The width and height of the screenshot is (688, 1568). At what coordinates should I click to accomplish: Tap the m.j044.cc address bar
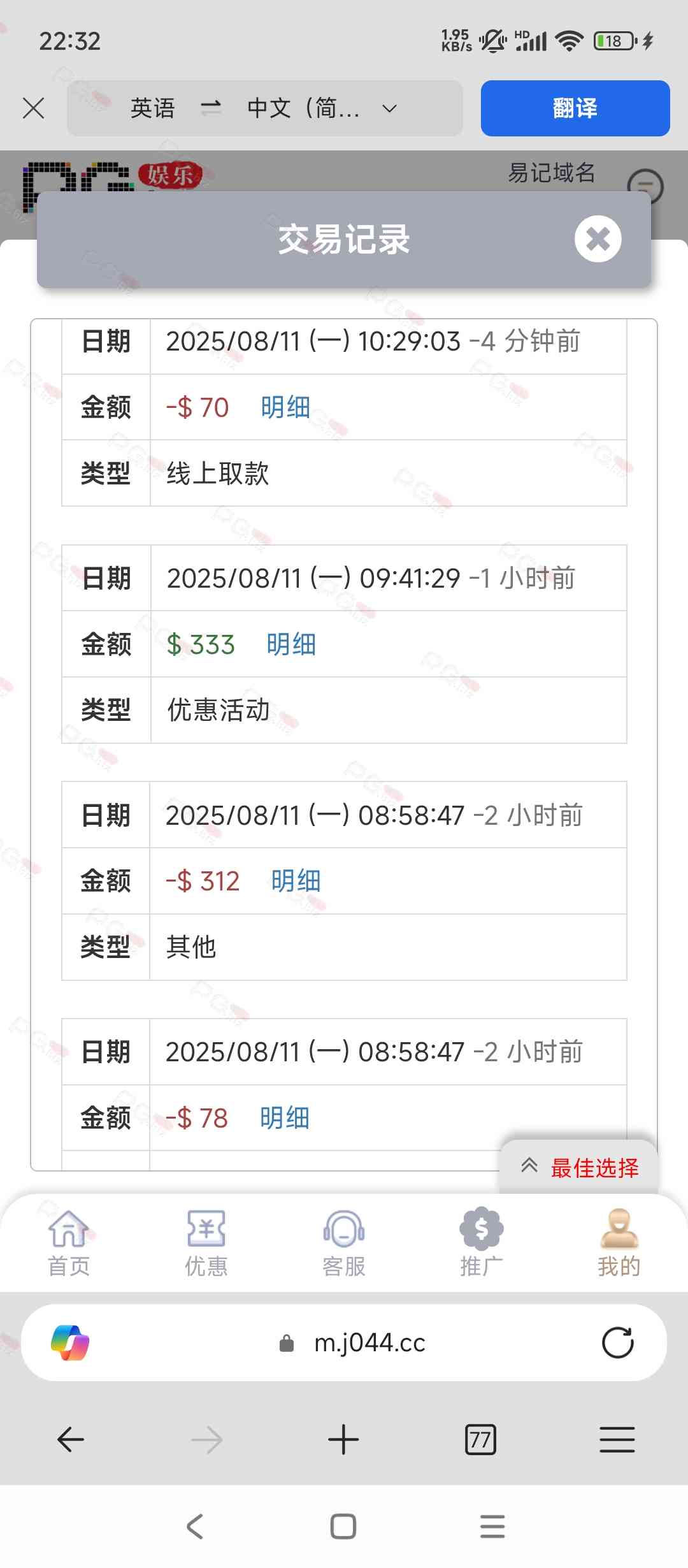tap(369, 1343)
